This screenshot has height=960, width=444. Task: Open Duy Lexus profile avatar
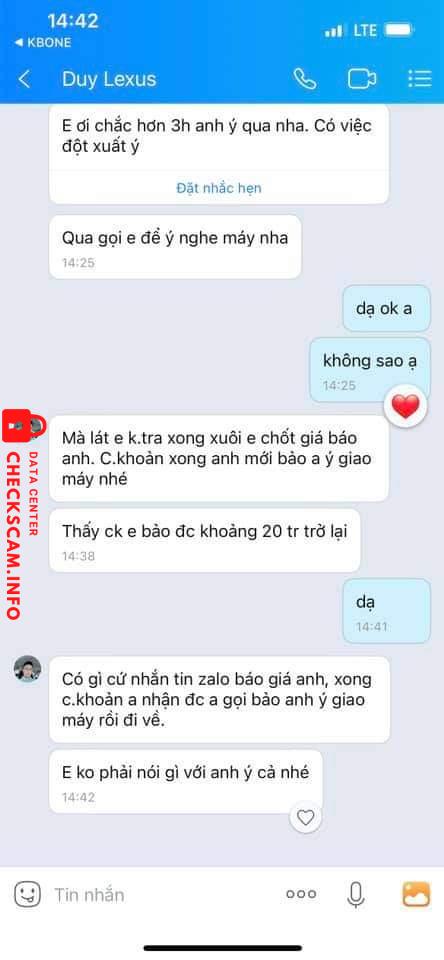pos(28,669)
